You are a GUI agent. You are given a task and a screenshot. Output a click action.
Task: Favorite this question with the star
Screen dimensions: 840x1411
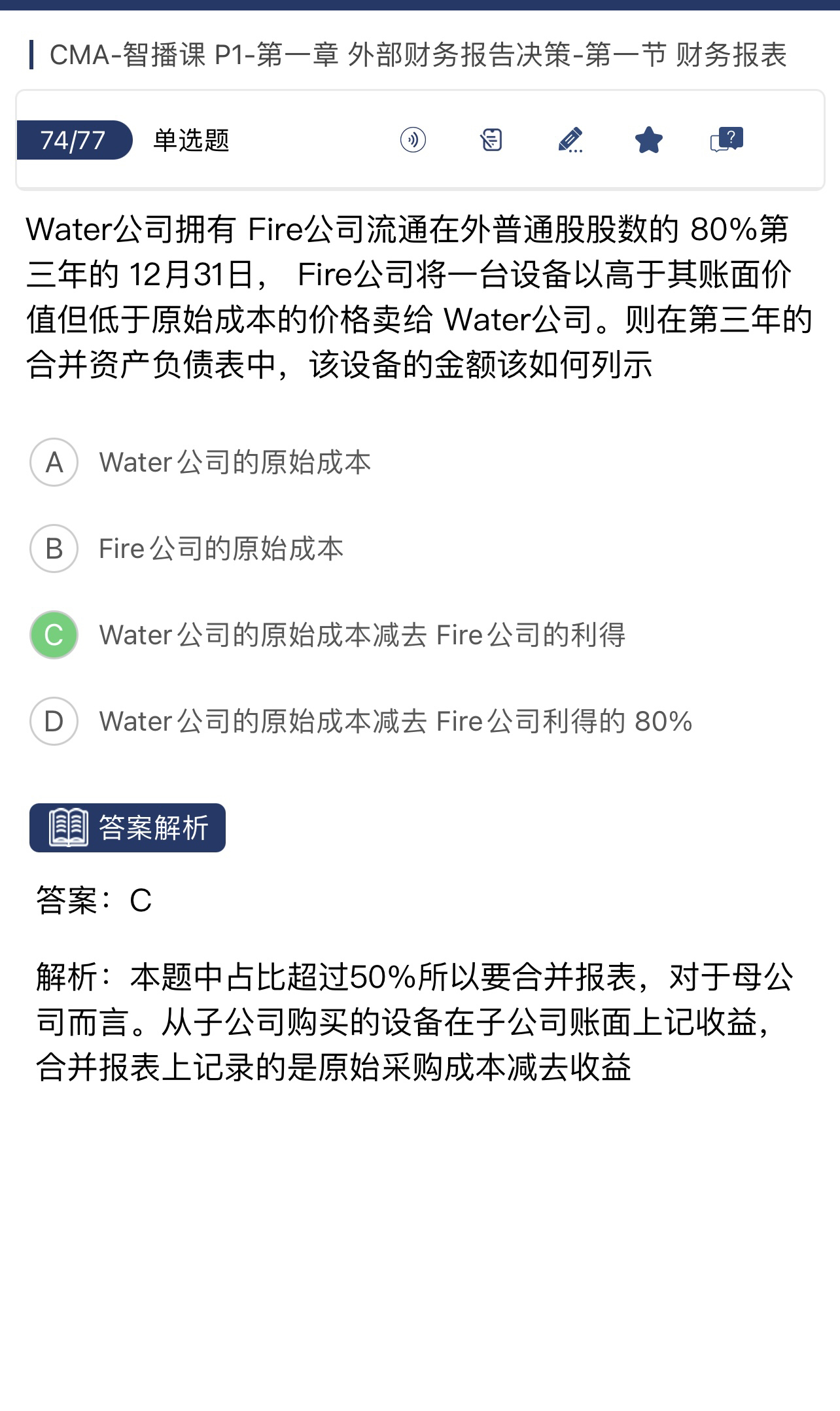coord(648,140)
